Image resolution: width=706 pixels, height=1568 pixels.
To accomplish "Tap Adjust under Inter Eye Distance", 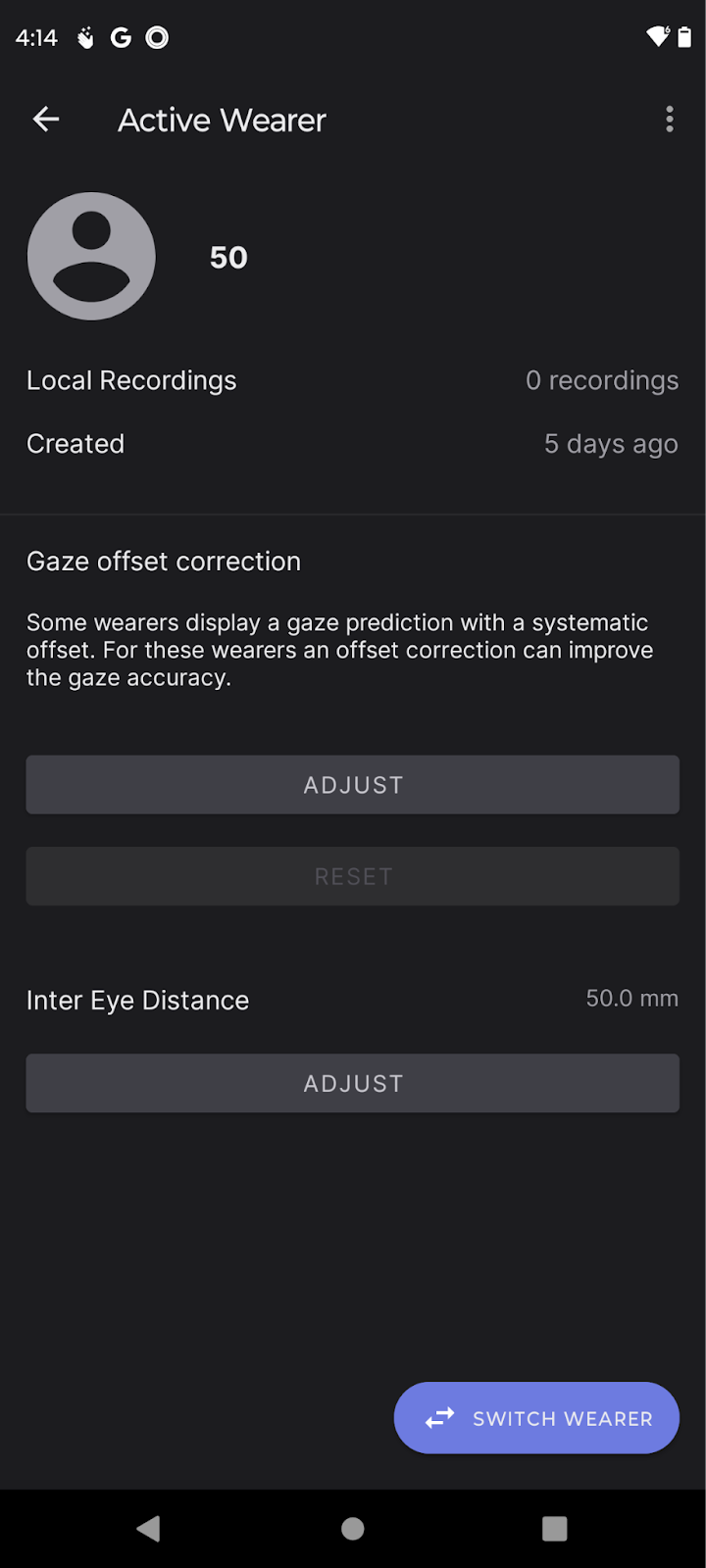I will point(353,1084).
